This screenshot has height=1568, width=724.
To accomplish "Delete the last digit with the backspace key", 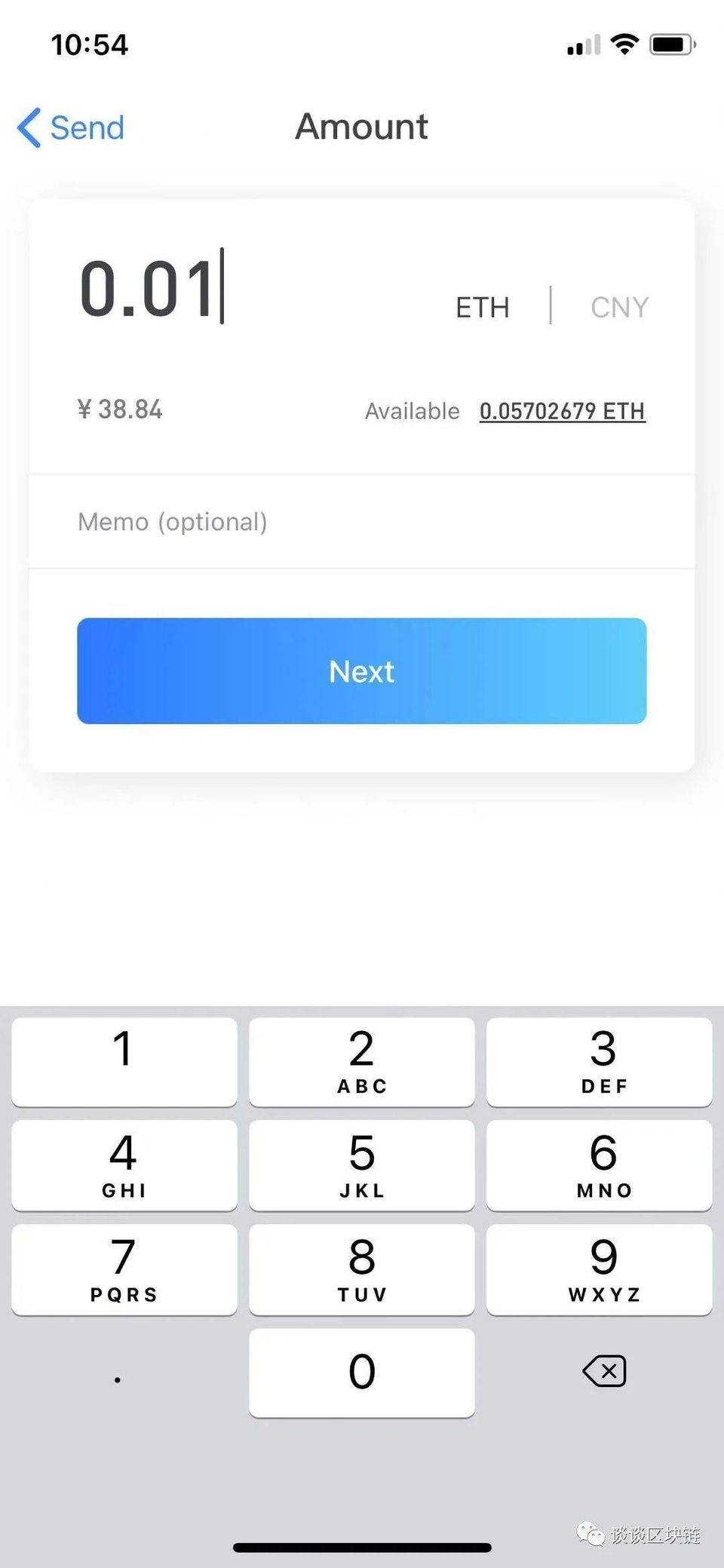I will 603,1371.
